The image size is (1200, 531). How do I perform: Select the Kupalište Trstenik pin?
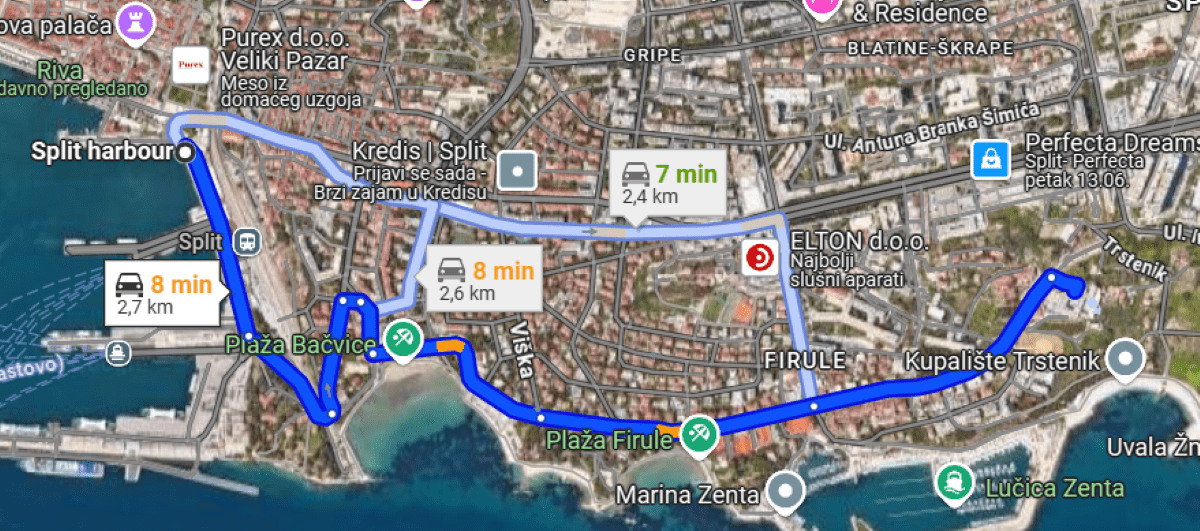click(1129, 357)
